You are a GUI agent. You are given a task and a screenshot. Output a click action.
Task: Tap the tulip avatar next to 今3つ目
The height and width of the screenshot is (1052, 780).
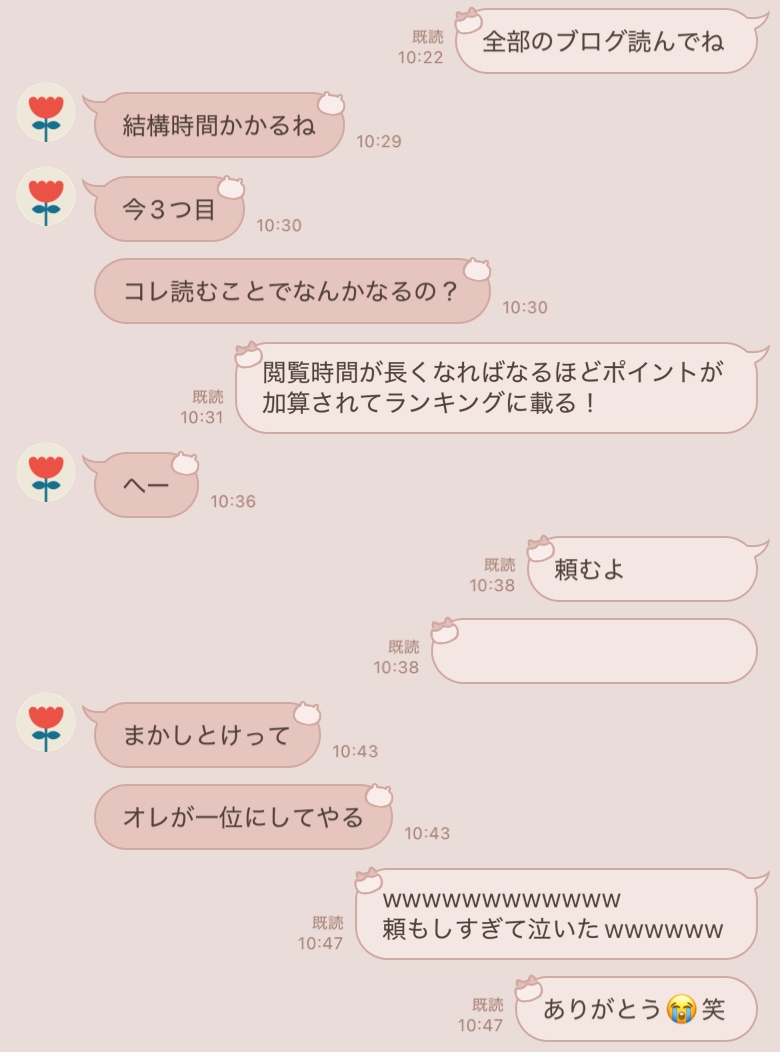(46, 197)
